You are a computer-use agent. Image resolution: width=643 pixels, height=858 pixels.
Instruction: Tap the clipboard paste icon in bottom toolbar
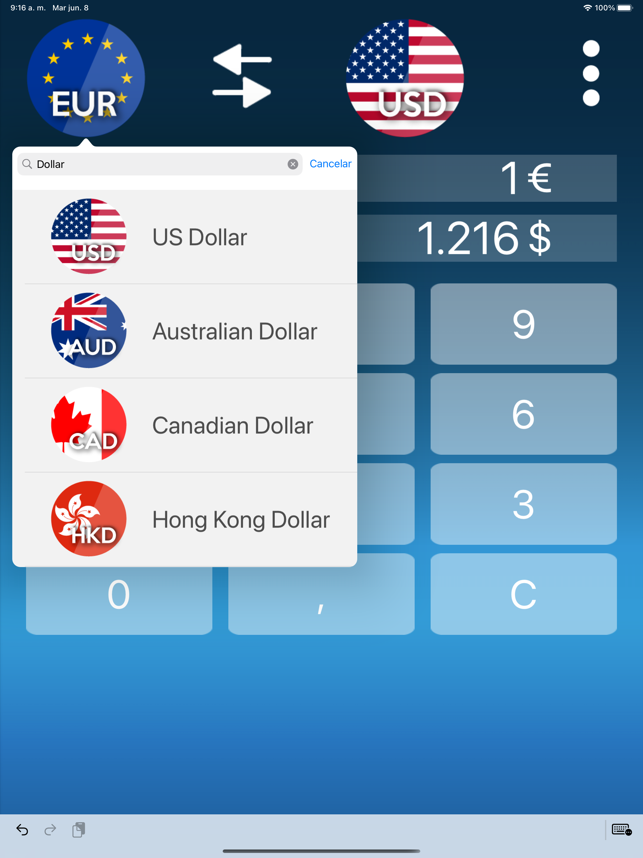[x=78, y=830]
